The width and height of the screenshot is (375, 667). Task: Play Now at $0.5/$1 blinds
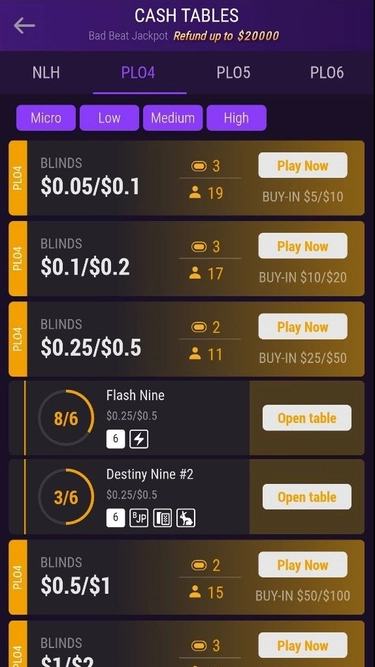(303, 565)
